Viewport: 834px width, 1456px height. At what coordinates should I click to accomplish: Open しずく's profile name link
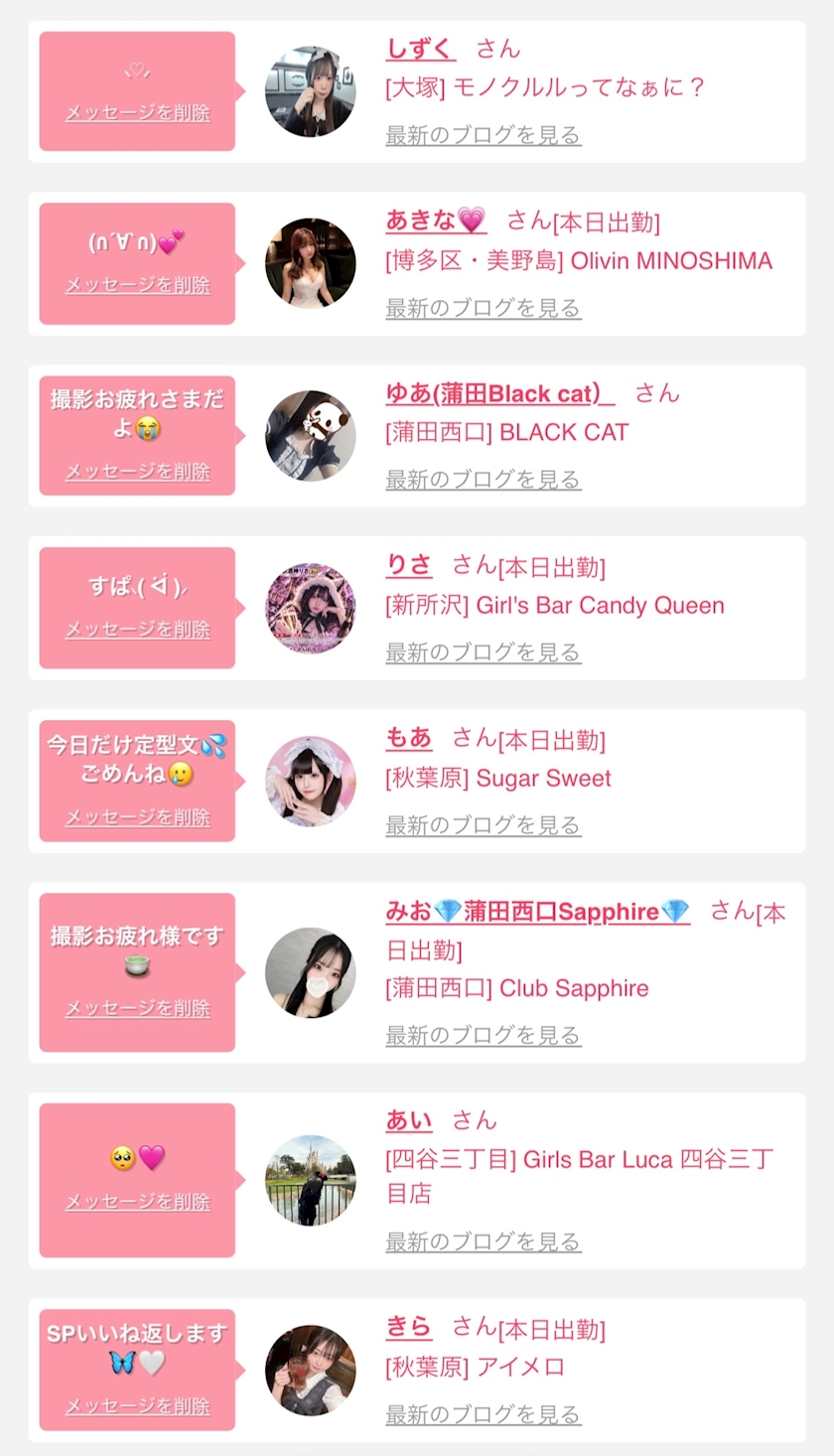coord(420,49)
